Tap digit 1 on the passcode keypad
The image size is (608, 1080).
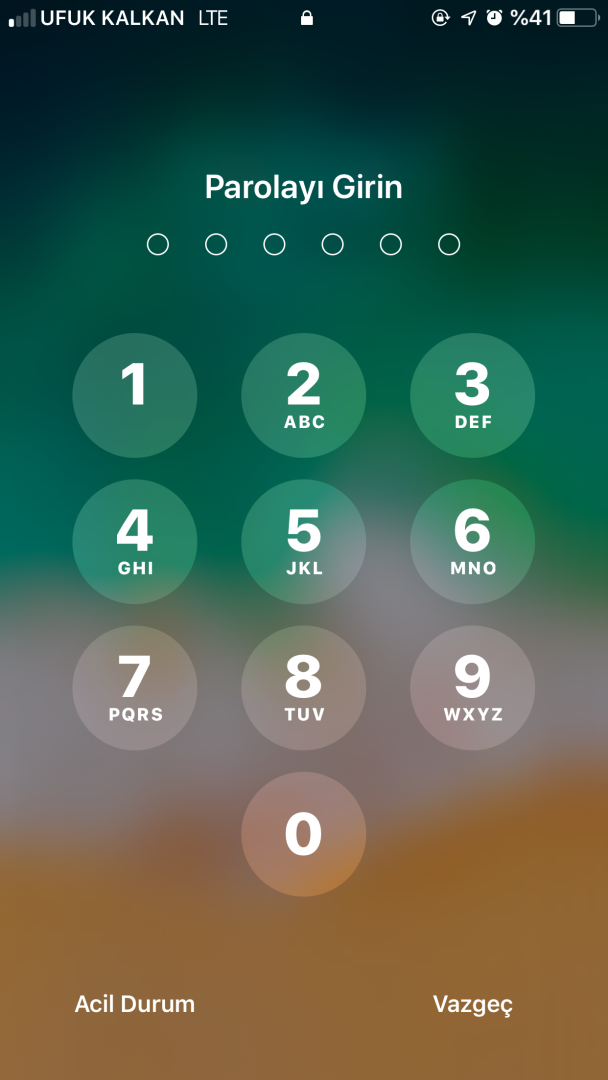(135, 396)
